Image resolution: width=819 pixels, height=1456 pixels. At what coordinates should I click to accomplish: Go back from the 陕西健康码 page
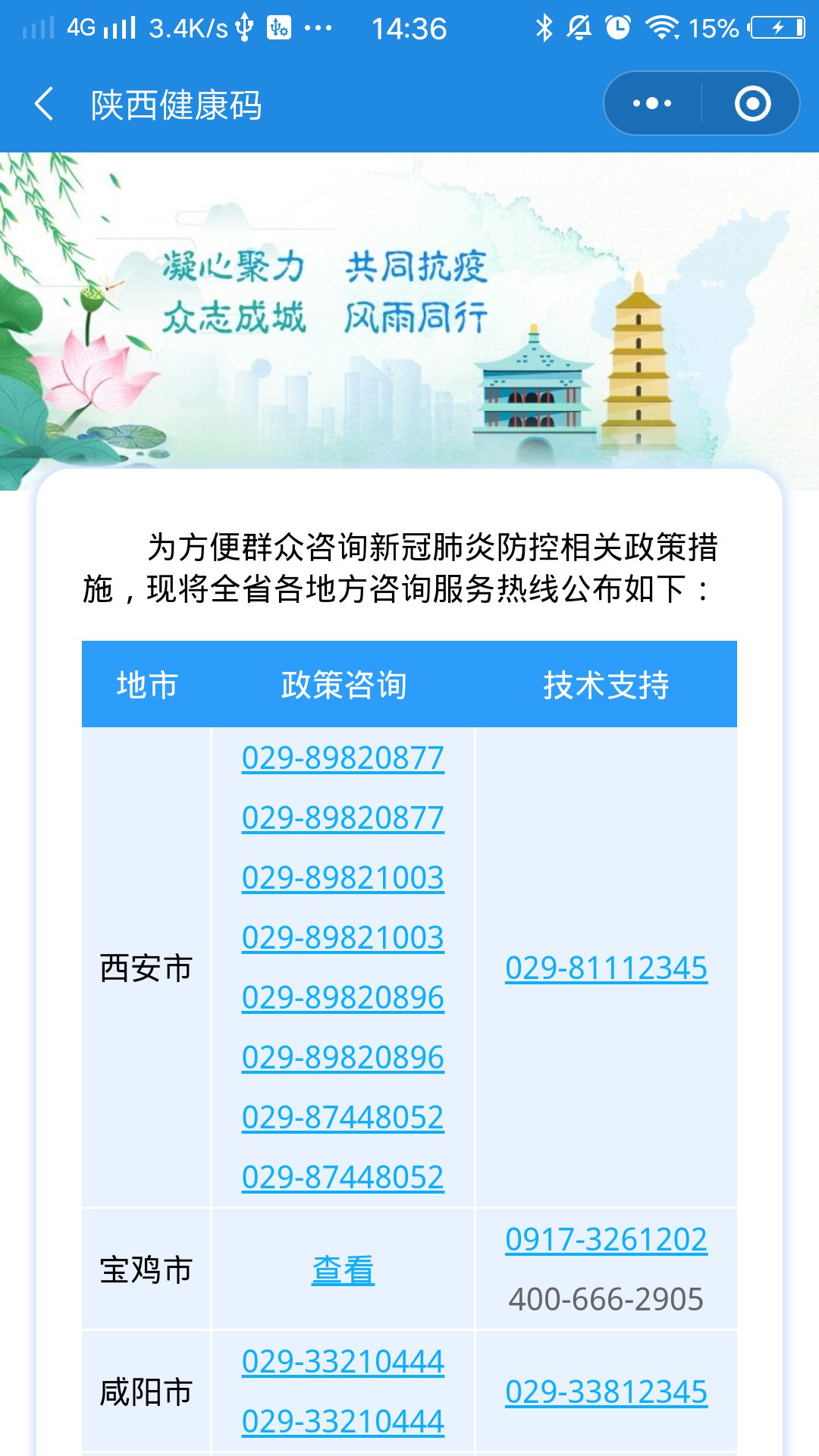(x=44, y=104)
